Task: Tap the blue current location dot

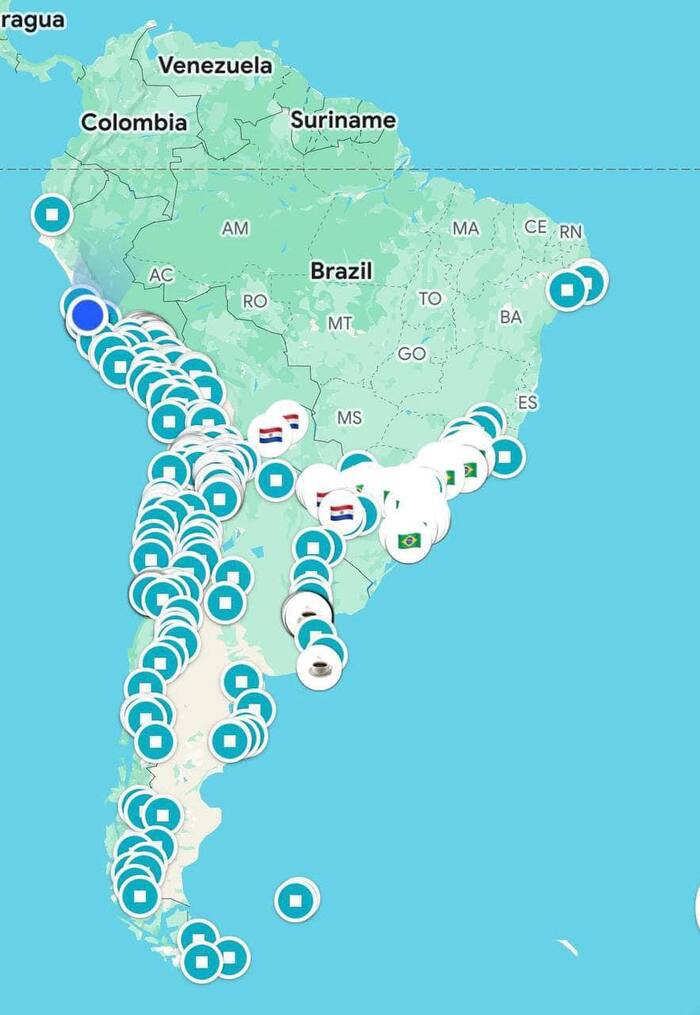Action: (88, 315)
